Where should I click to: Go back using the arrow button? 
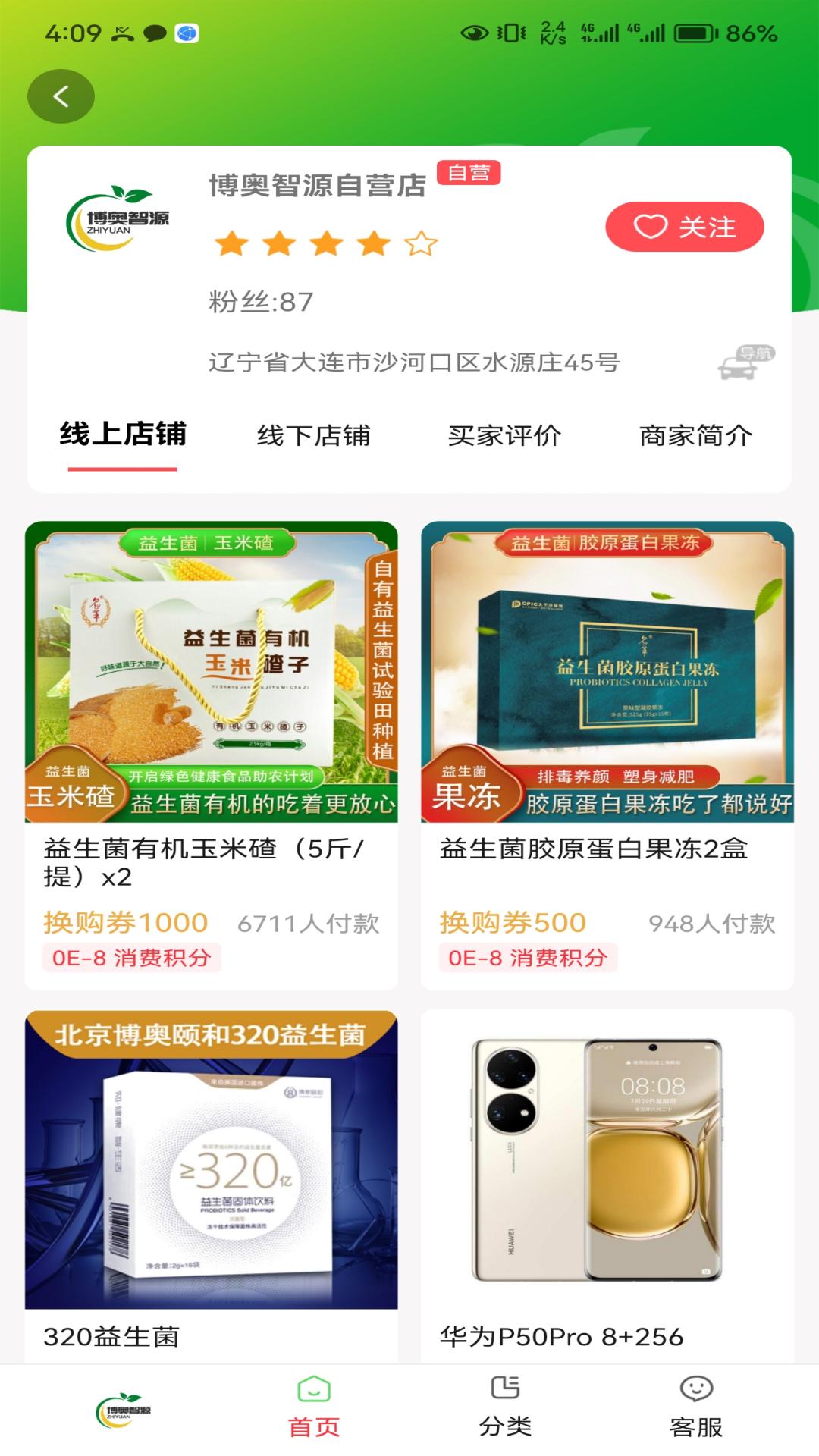(x=61, y=96)
